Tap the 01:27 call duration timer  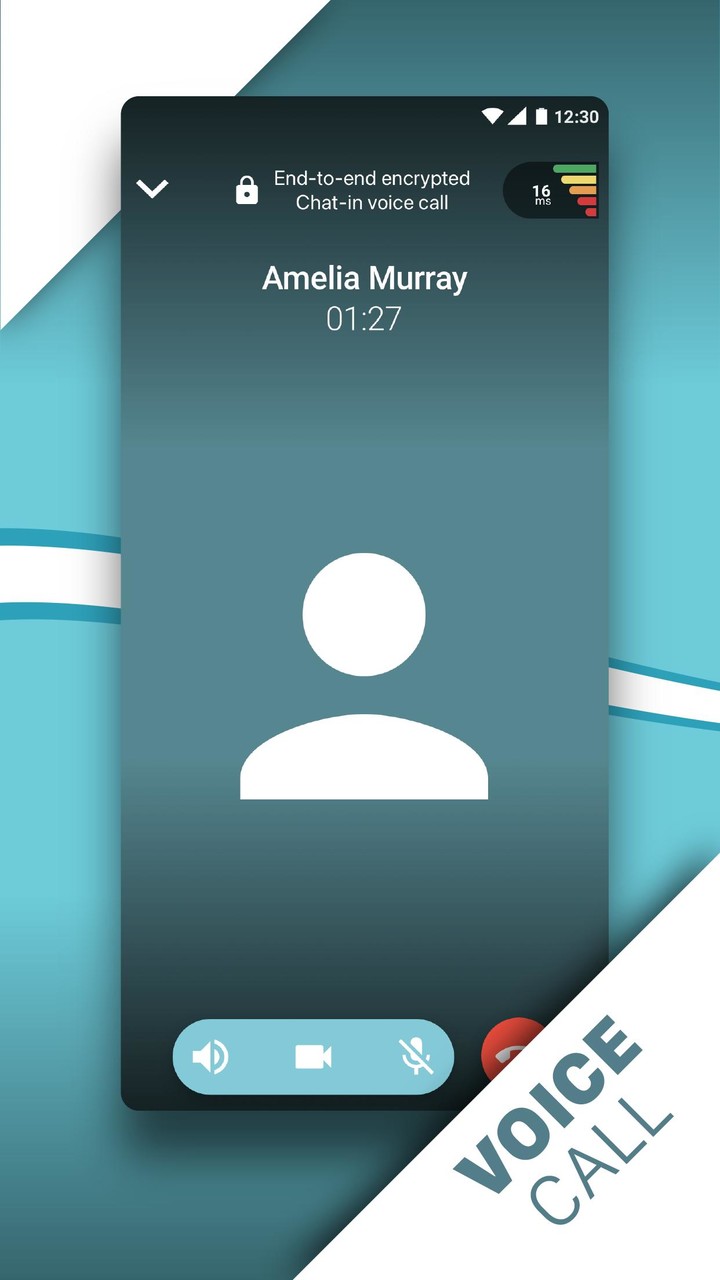click(364, 319)
